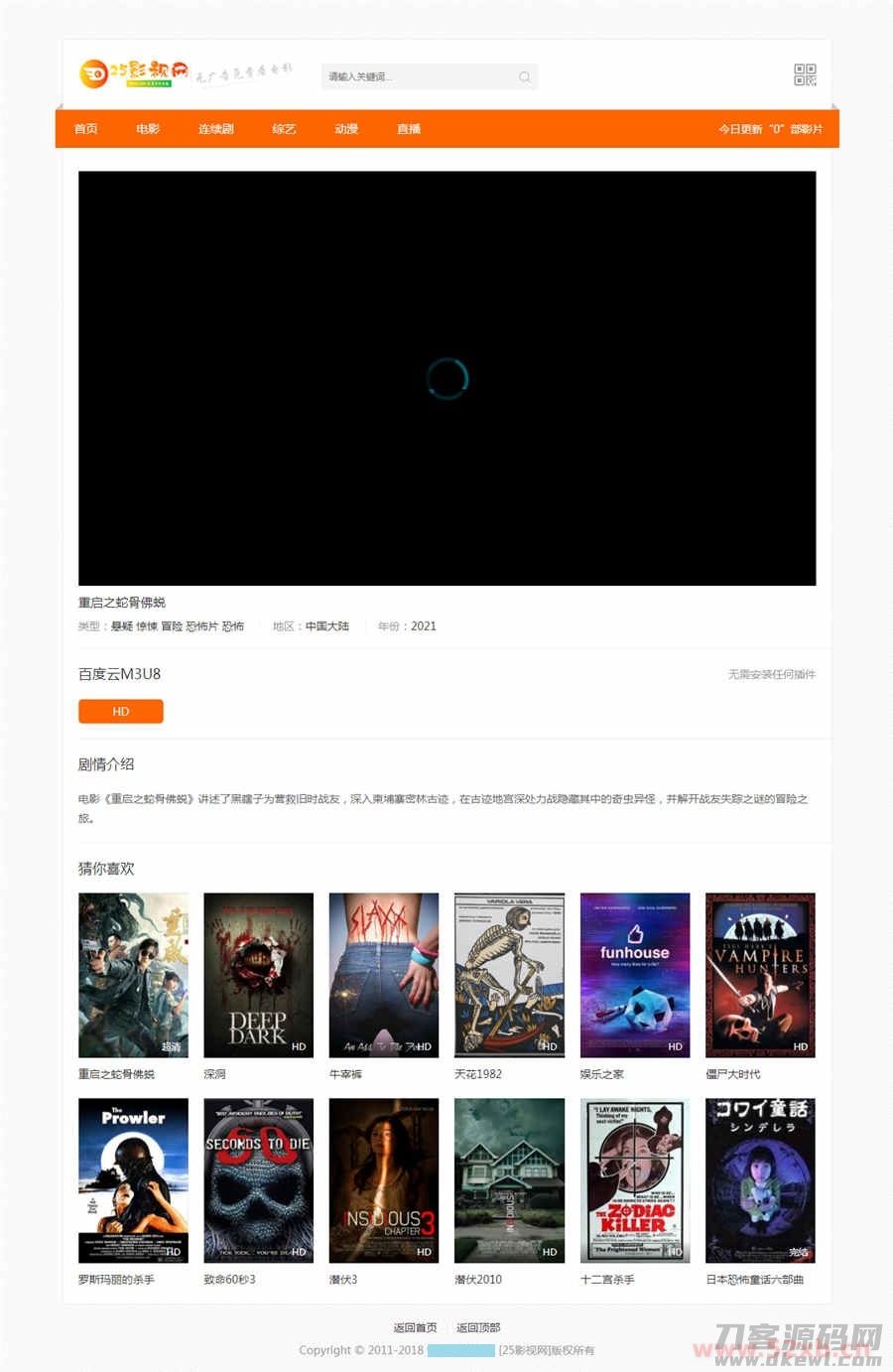This screenshot has height=1372, width=893.
Task: View the movie 天花1982
Action: point(509,975)
